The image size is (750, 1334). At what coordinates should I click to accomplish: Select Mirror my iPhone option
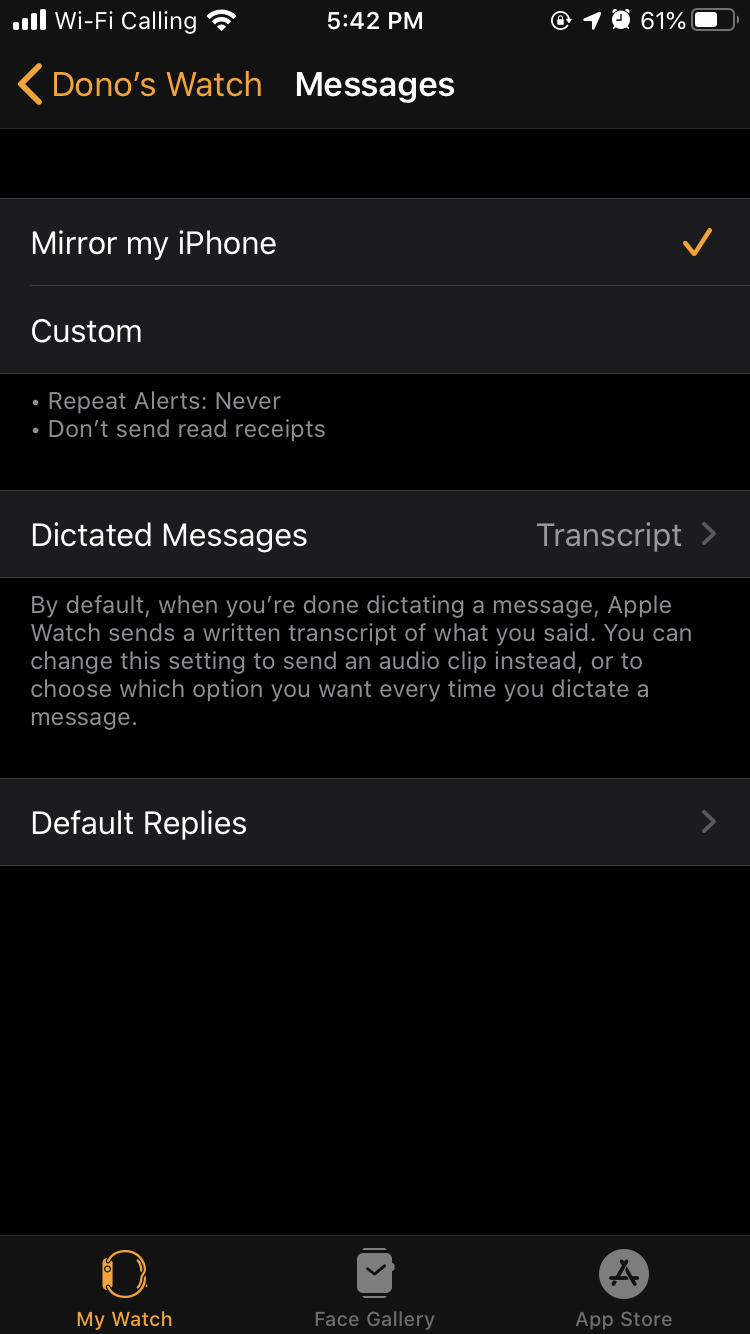375,243
